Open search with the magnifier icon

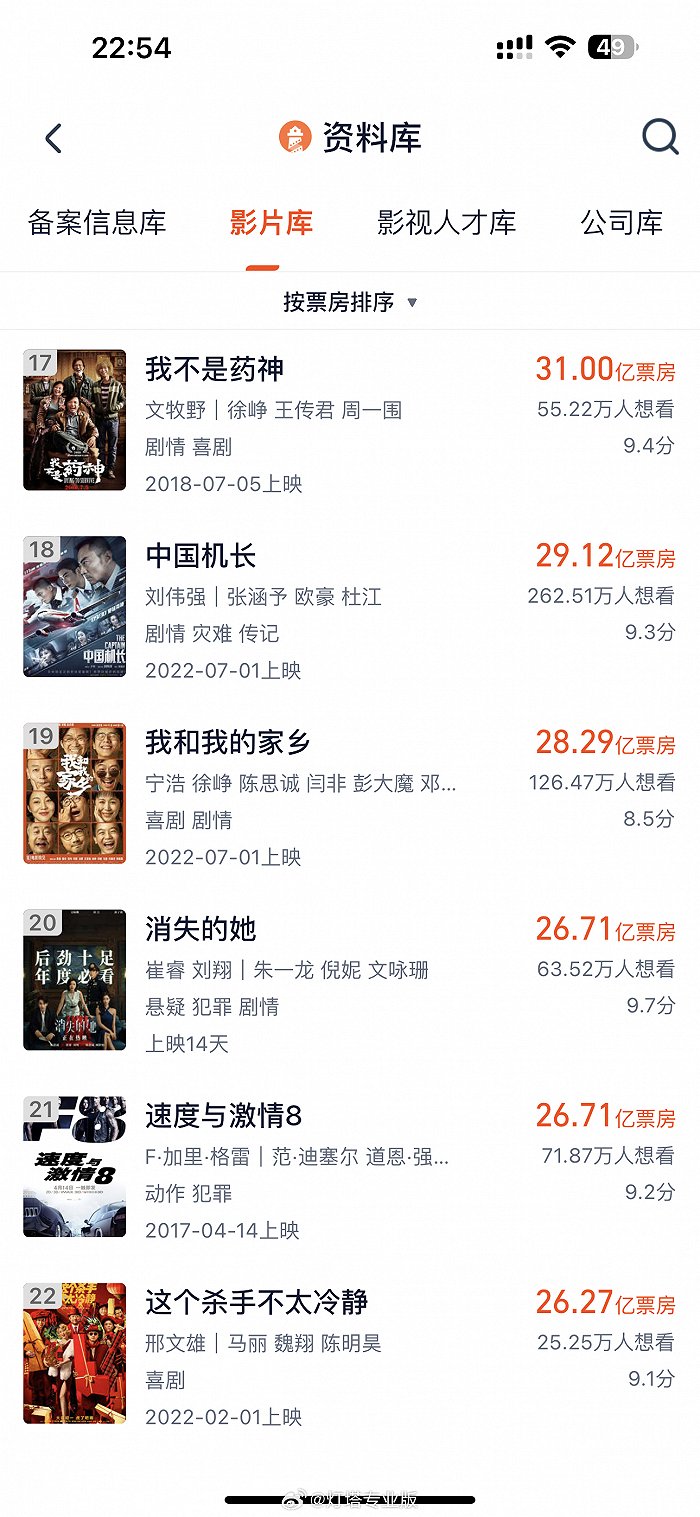coord(659,137)
